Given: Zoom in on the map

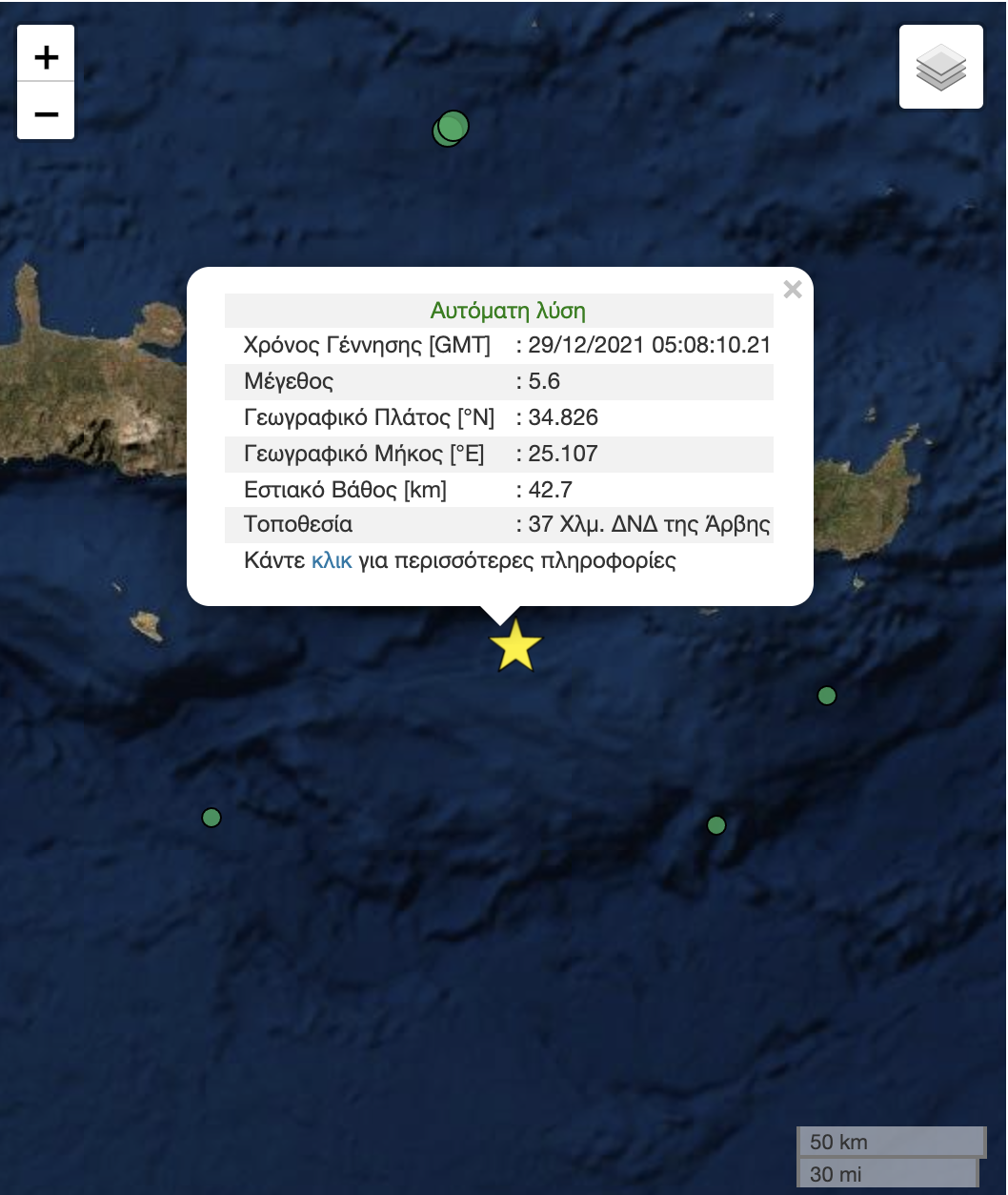Looking at the screenshot, I should tap(46, 57).
